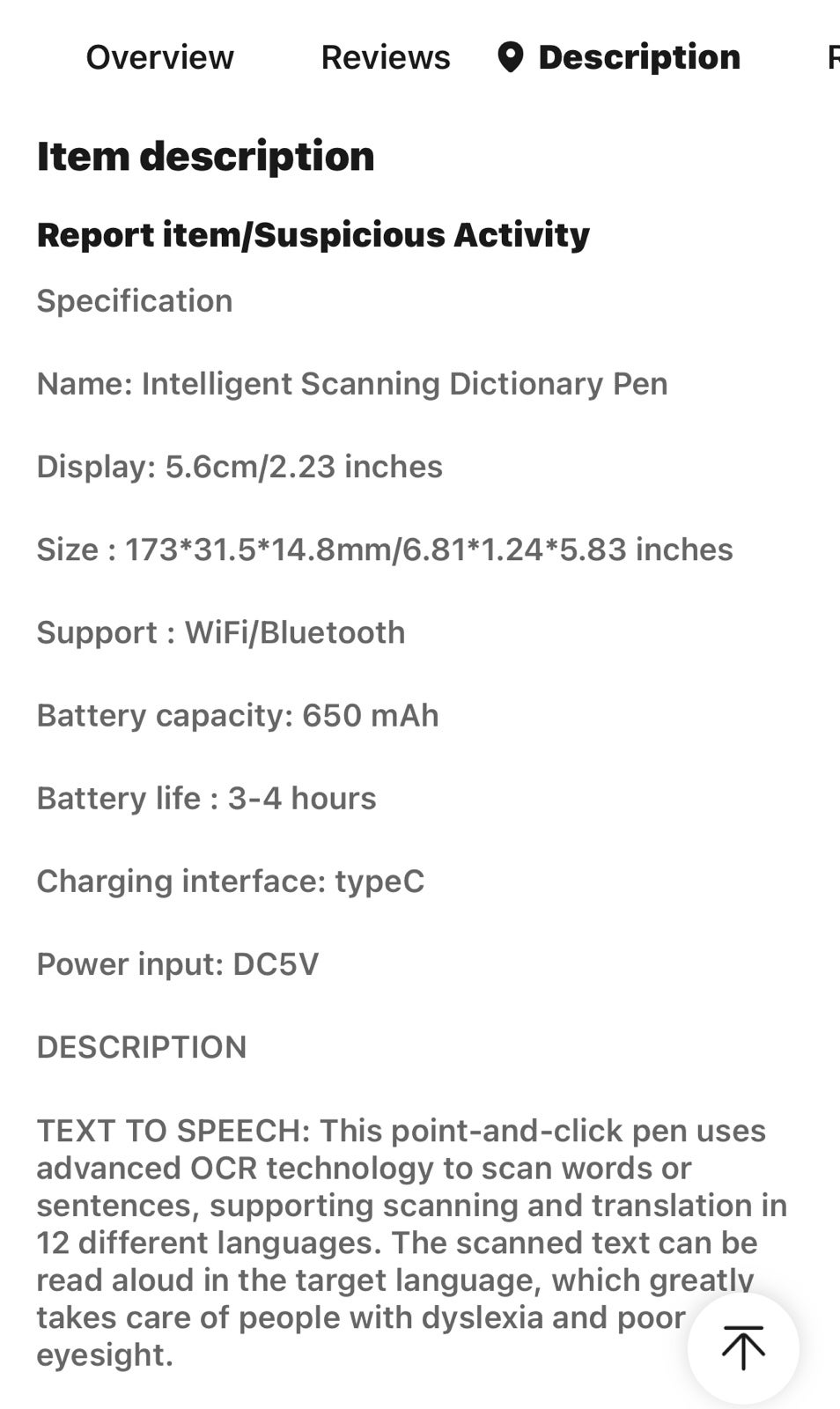Viewport: 840px width, 1409px height.
Task: Tap the scroll-to-top arrow button
Action: pos(743,1347)
